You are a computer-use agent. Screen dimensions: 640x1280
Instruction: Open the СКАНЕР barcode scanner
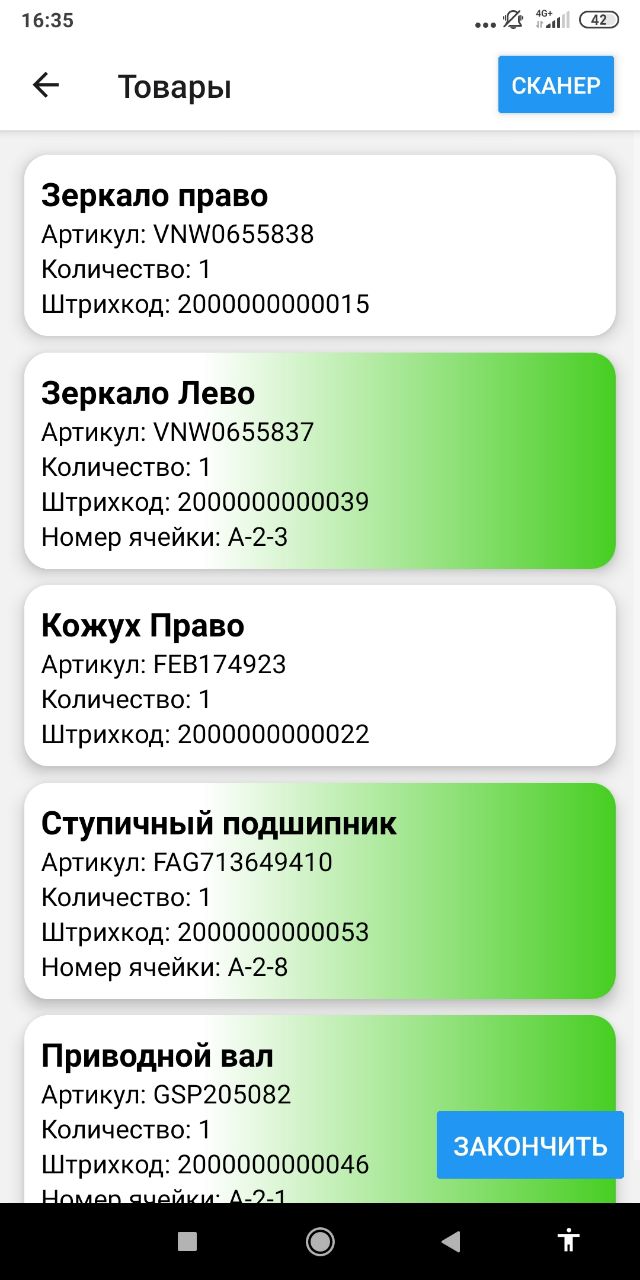tap(555, 85)
